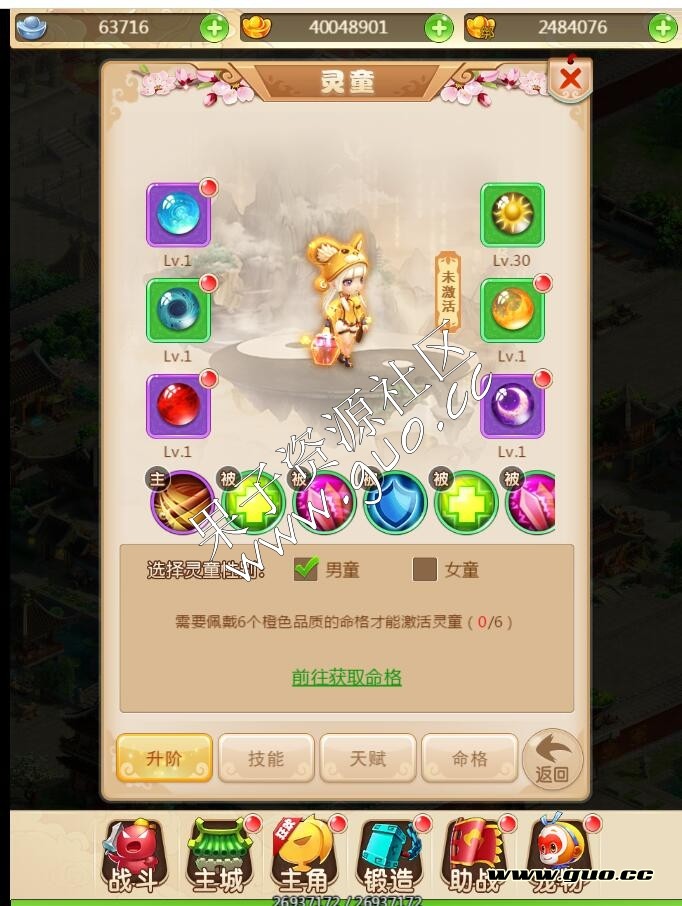Select the 男童 checkbox
This screenshot has width=682, height=906.
[306, 569]
